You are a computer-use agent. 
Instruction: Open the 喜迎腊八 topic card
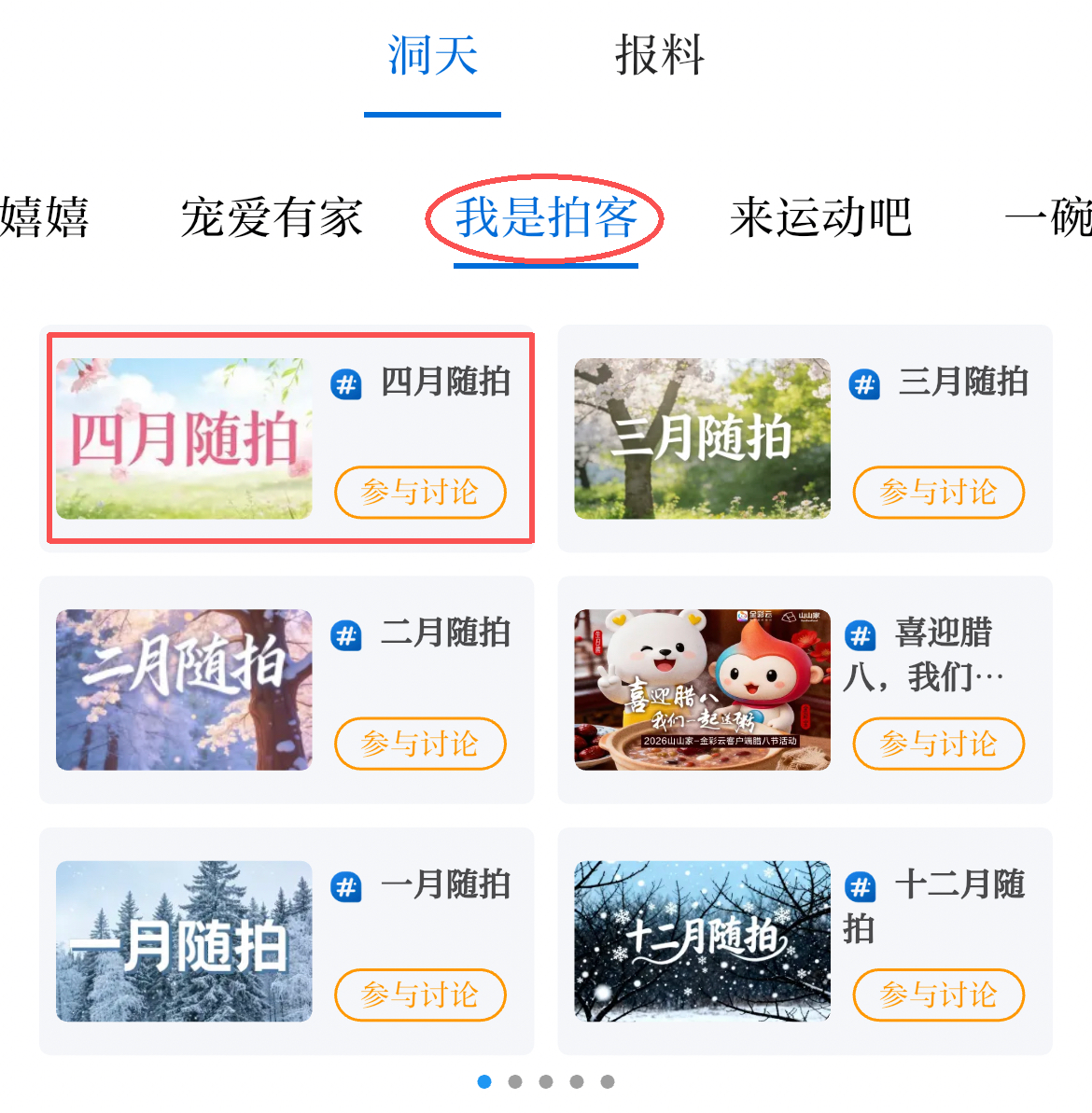click(x=702, y=689)
